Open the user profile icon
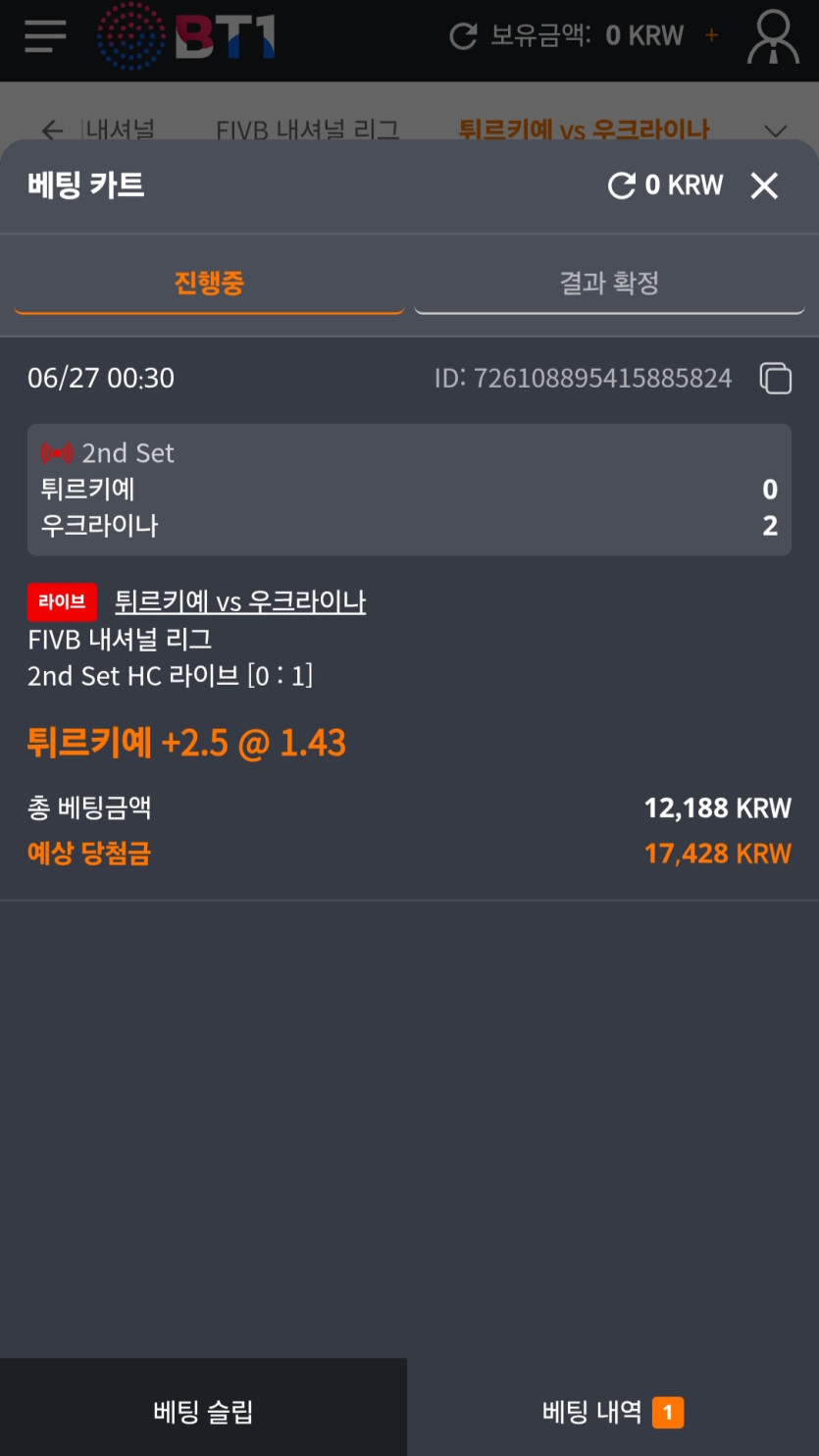The image size is (819, 1456). [x=773, y=37]
